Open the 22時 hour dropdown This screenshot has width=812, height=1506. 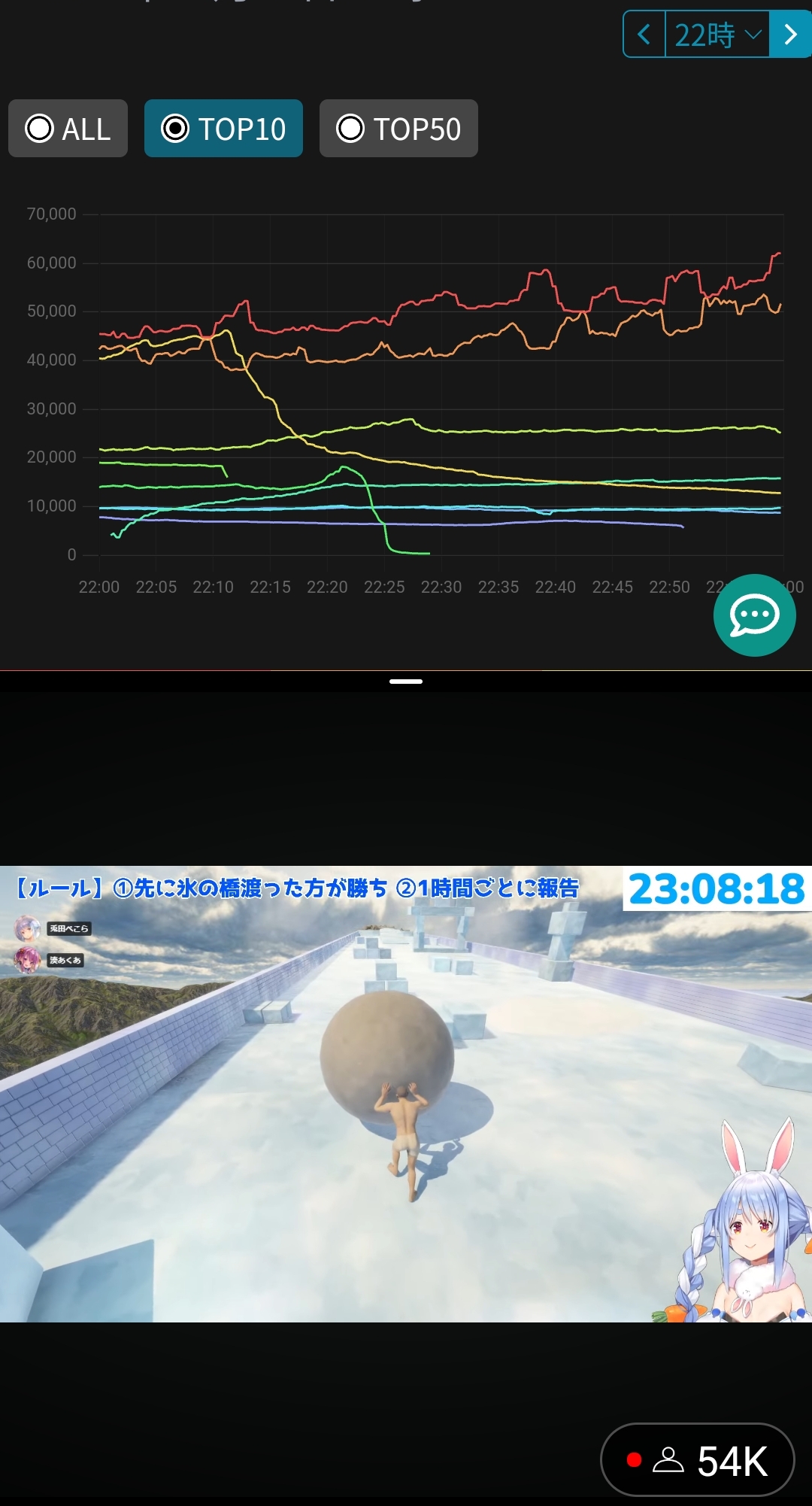tap(717, 35)
